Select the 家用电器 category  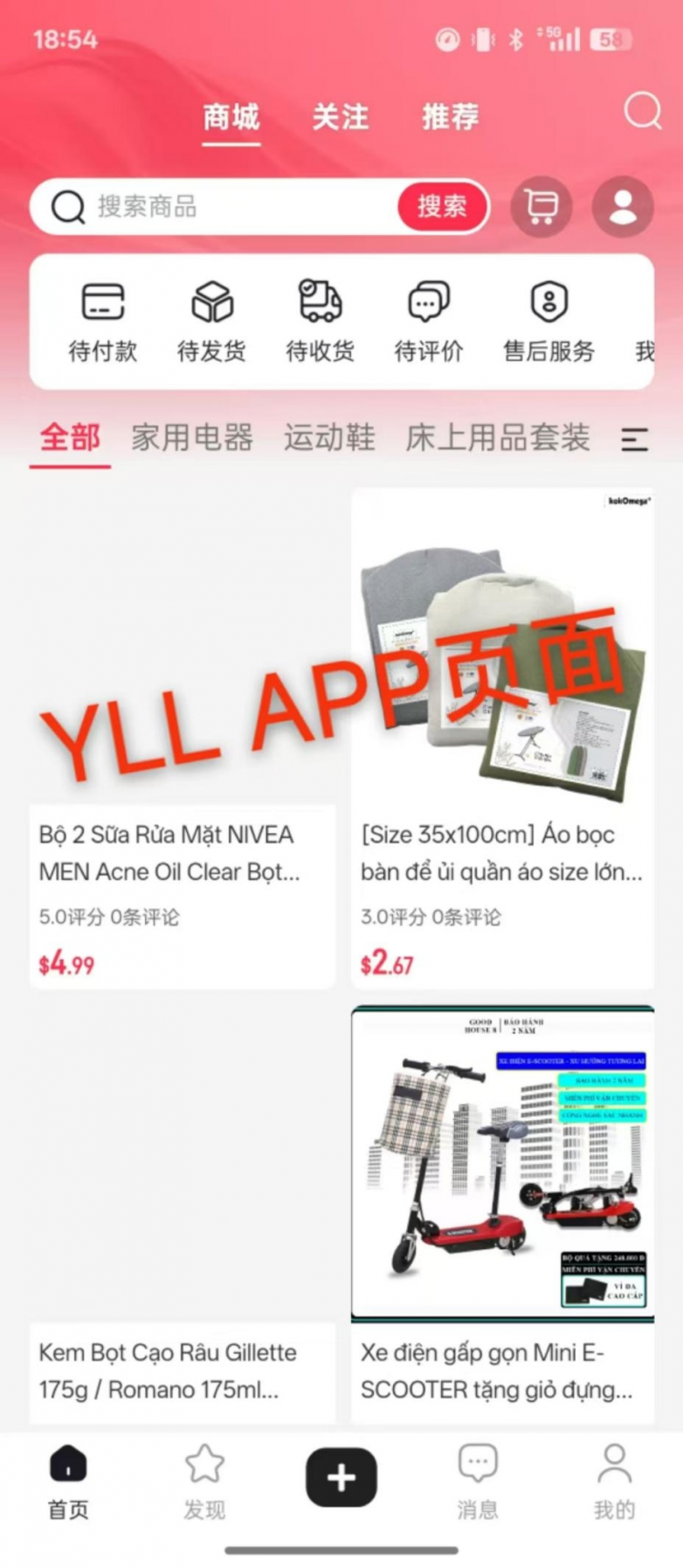point(192,437)
